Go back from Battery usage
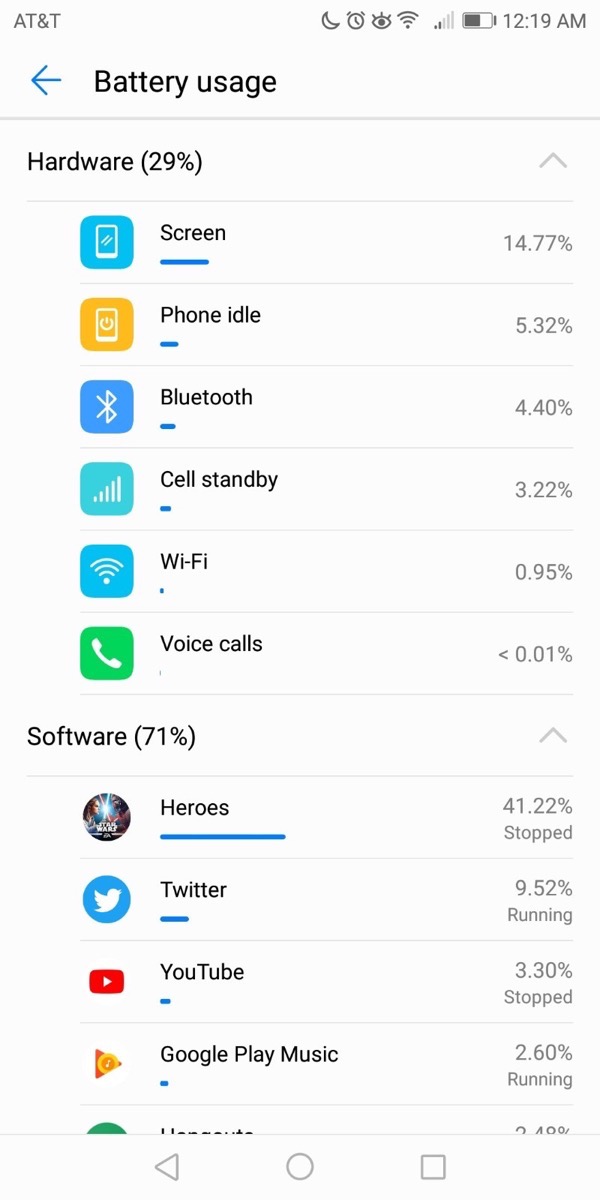Image resolution: width=600 pixels, height=1200 pixels. pos(46,81)
